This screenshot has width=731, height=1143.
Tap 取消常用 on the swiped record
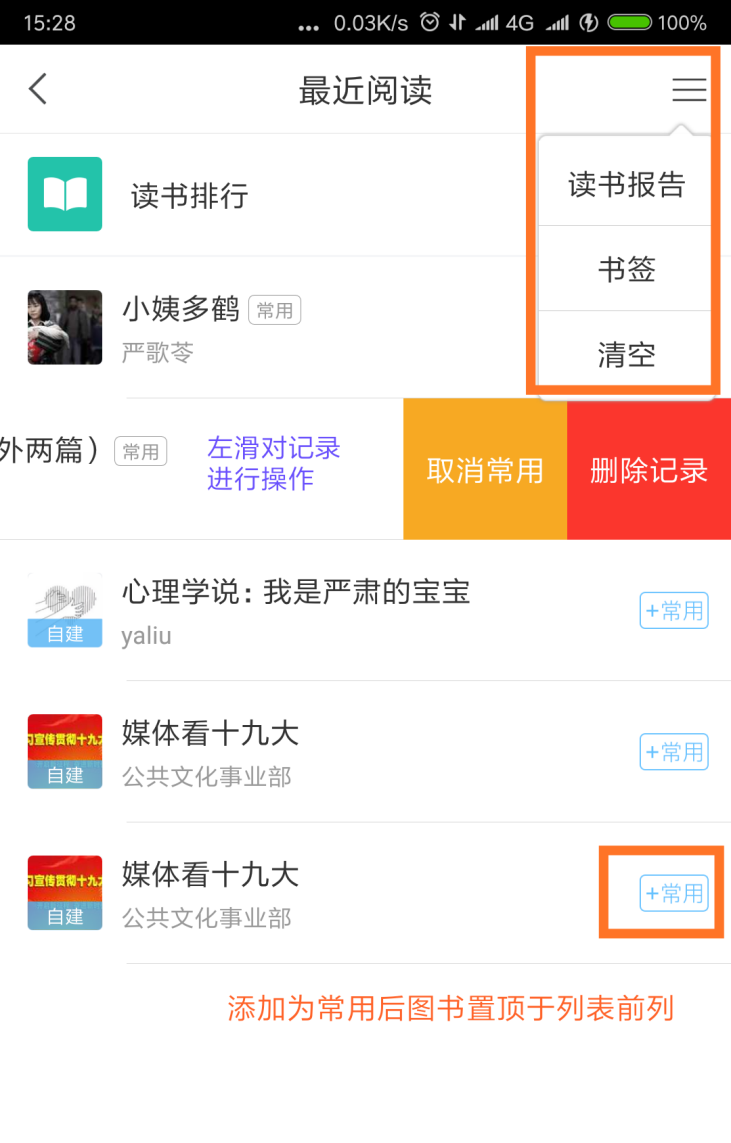click(485, 470)
